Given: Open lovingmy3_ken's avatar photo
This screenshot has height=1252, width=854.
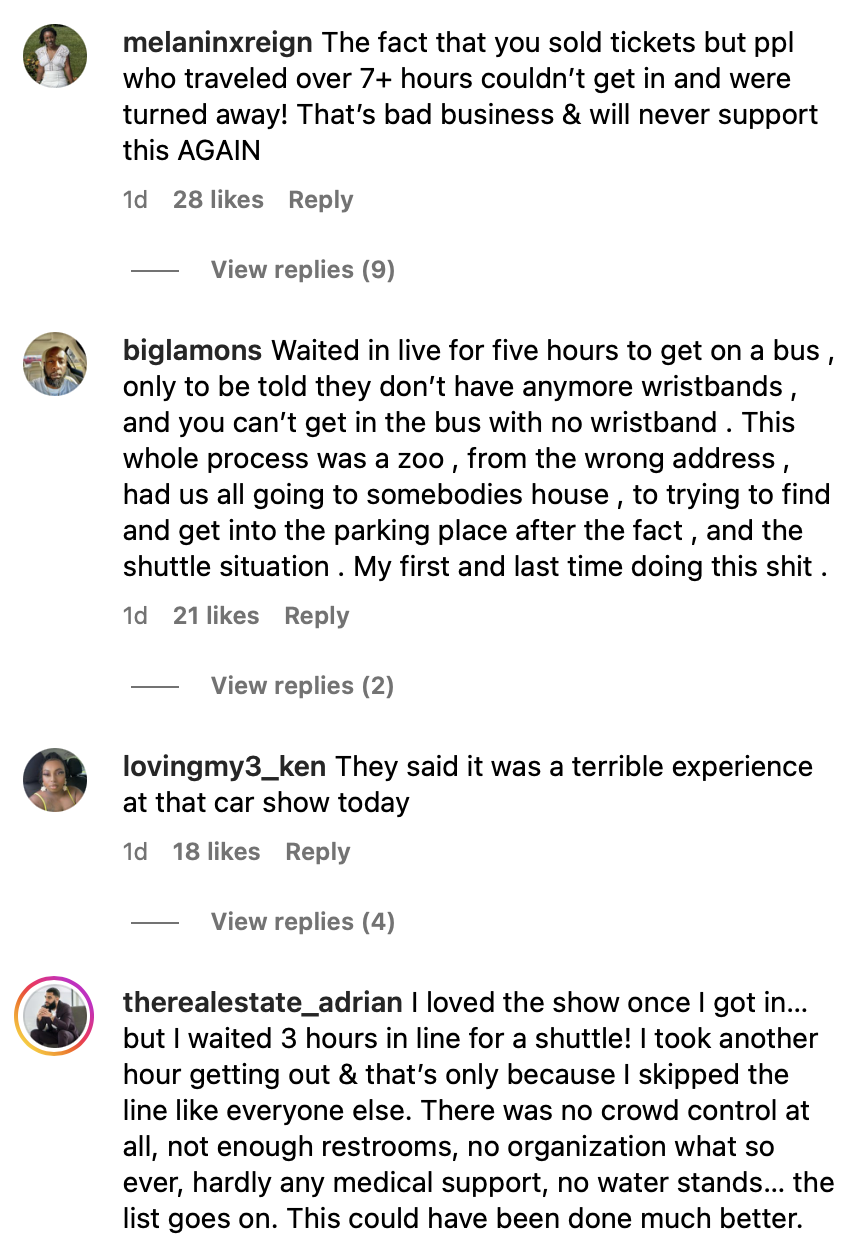Looking at the screenshot, I should click(x=55, y=780).
